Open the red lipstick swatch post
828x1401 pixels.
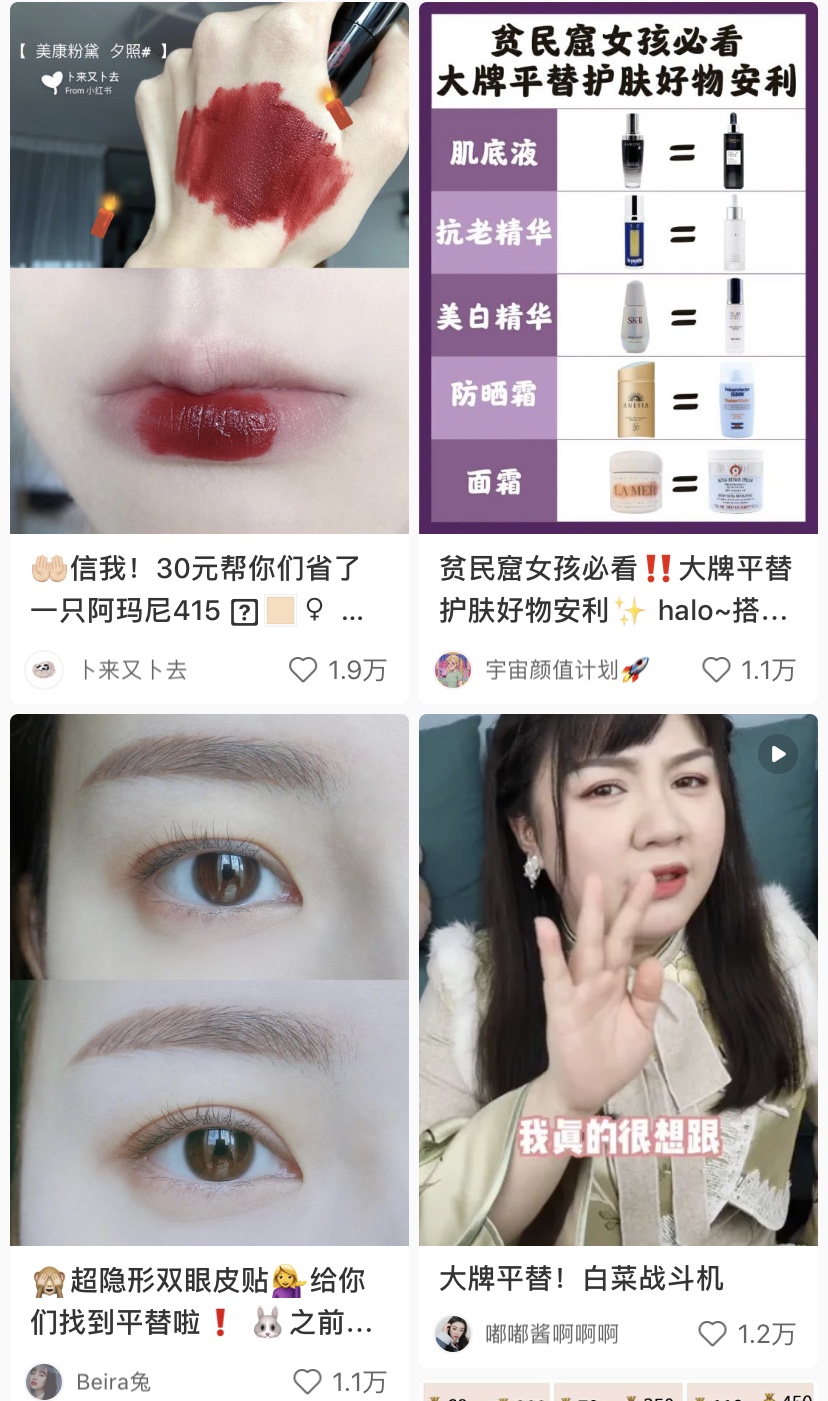click(x=209, y=268)
